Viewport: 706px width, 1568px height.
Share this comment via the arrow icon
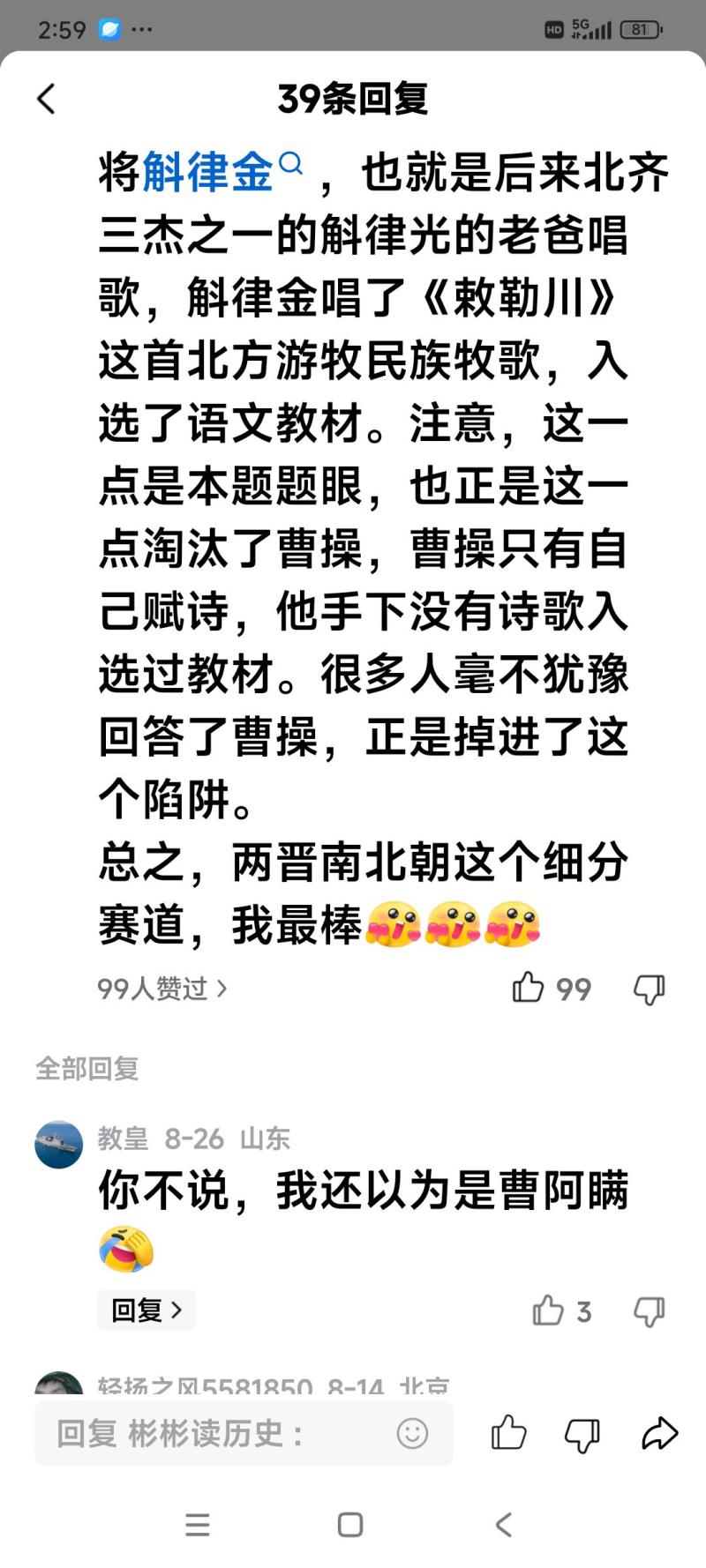coord(659,1433)
